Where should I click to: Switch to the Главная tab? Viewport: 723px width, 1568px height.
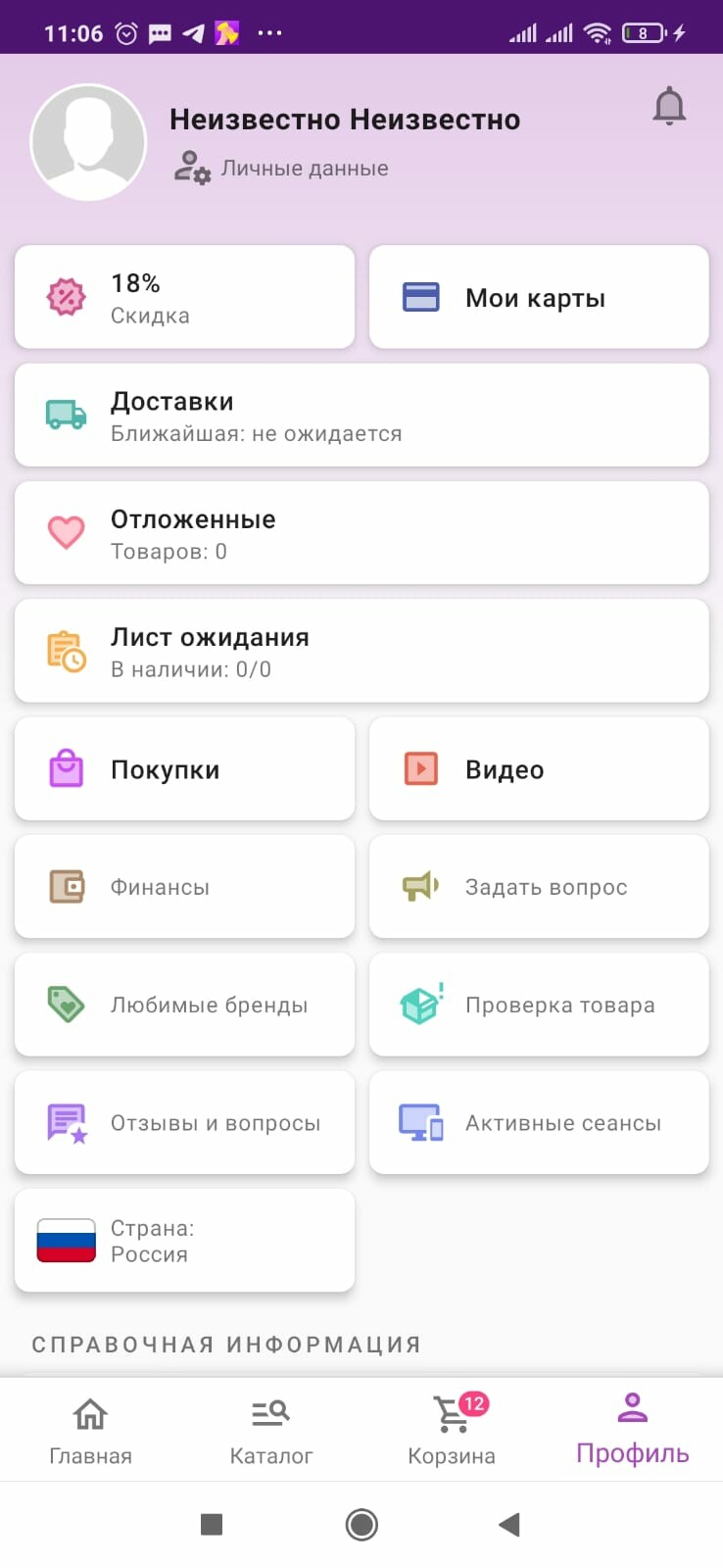pyautogui.click(x=90, y=1430)
